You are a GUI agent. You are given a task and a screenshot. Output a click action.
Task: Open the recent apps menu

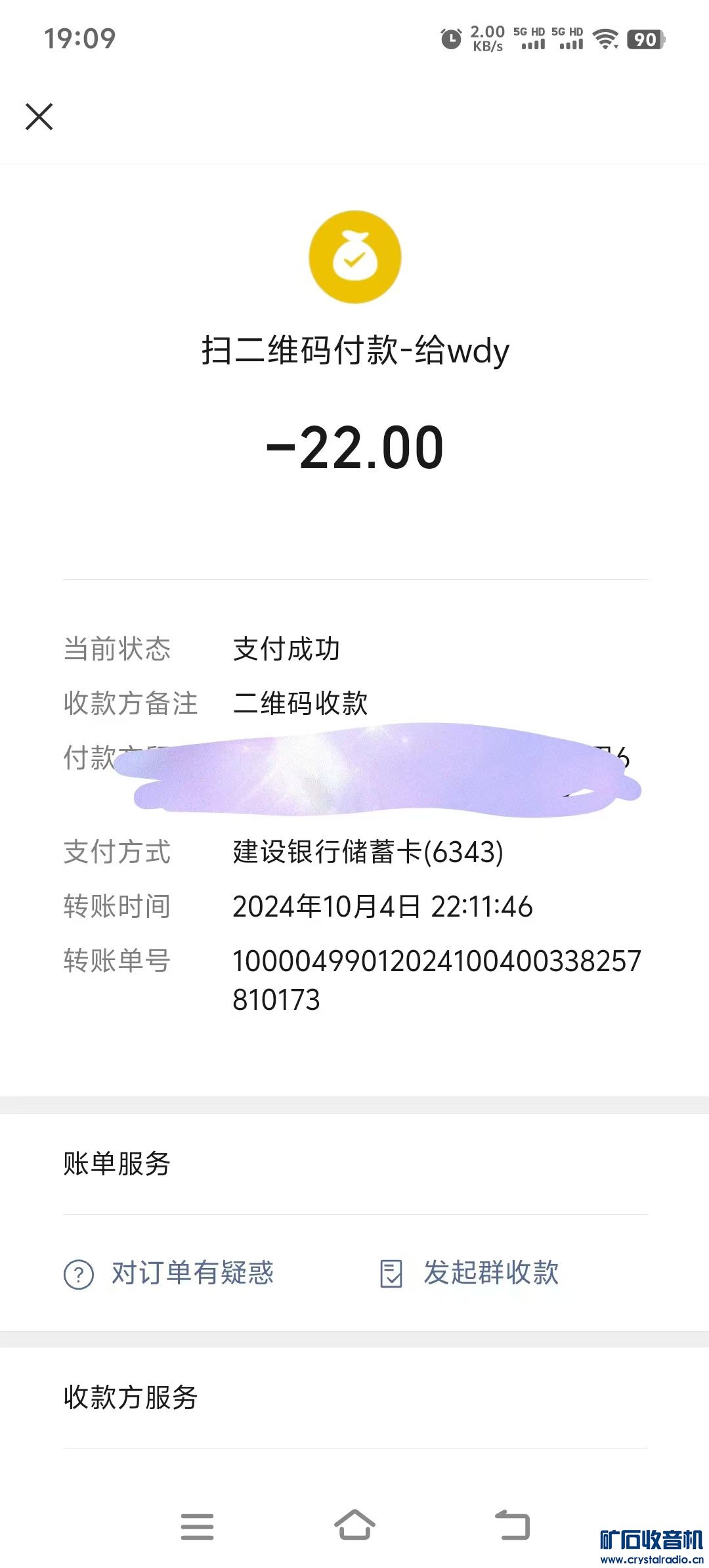(x=197, y=1526)
